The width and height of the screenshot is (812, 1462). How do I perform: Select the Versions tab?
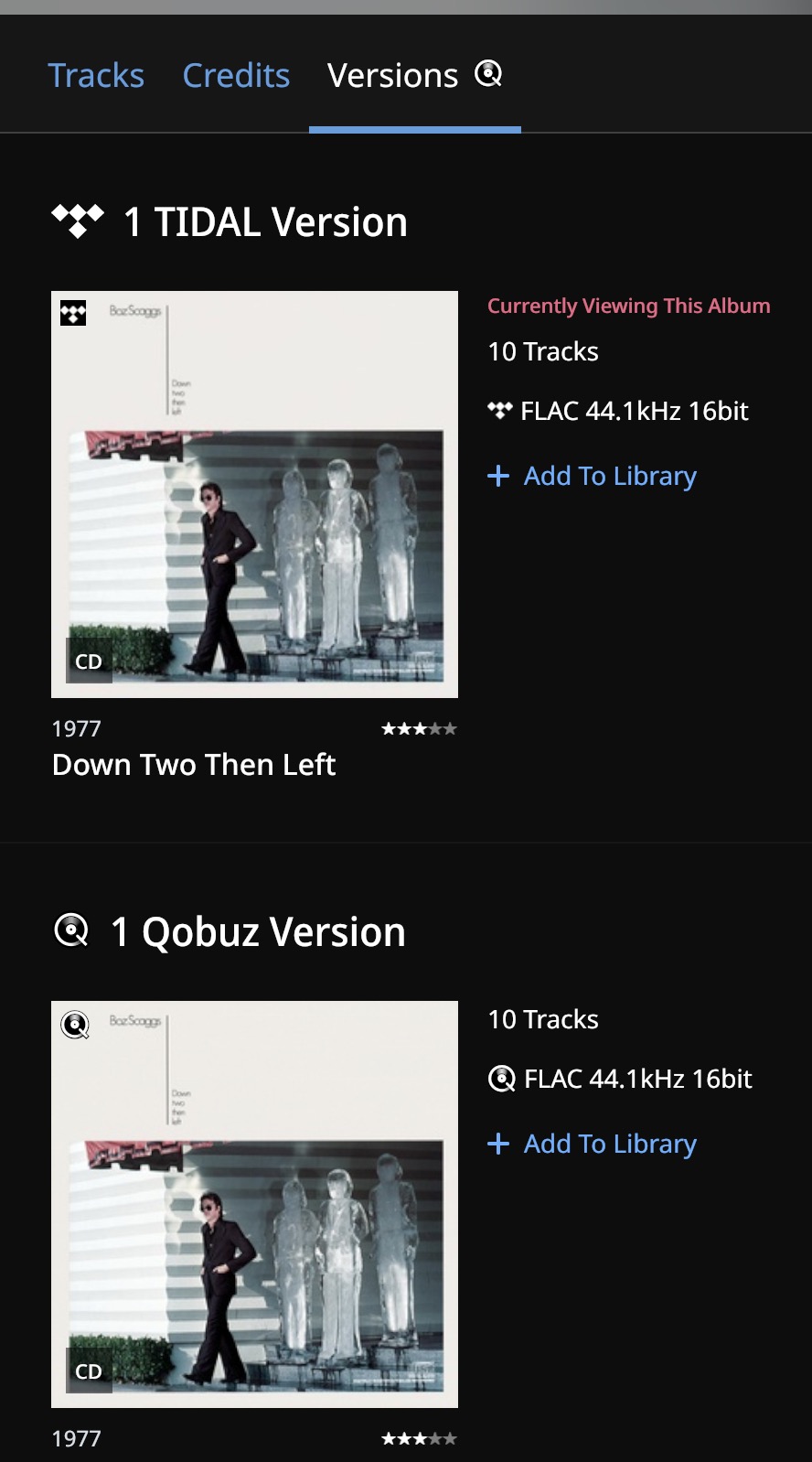coord(414,76)
